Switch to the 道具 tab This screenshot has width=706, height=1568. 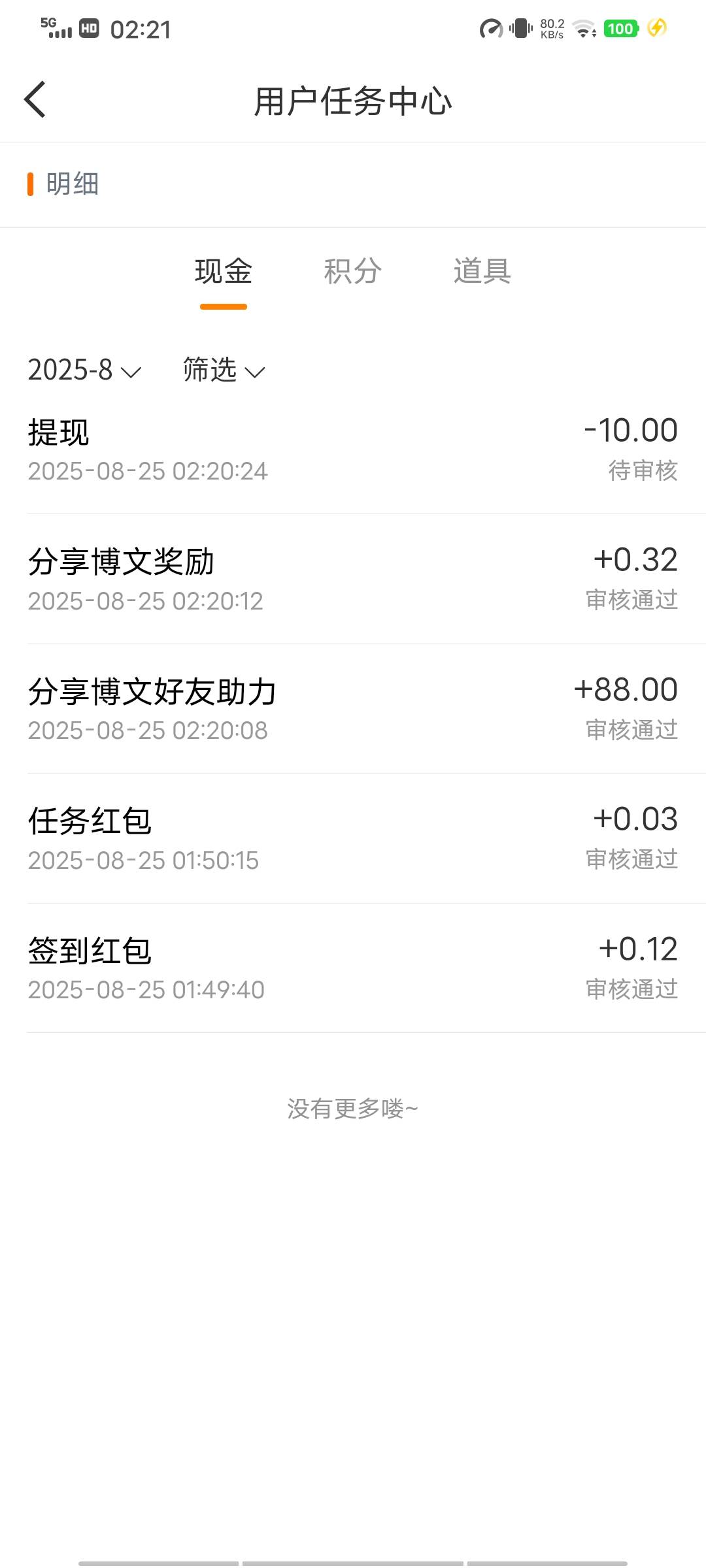[482, 271]
